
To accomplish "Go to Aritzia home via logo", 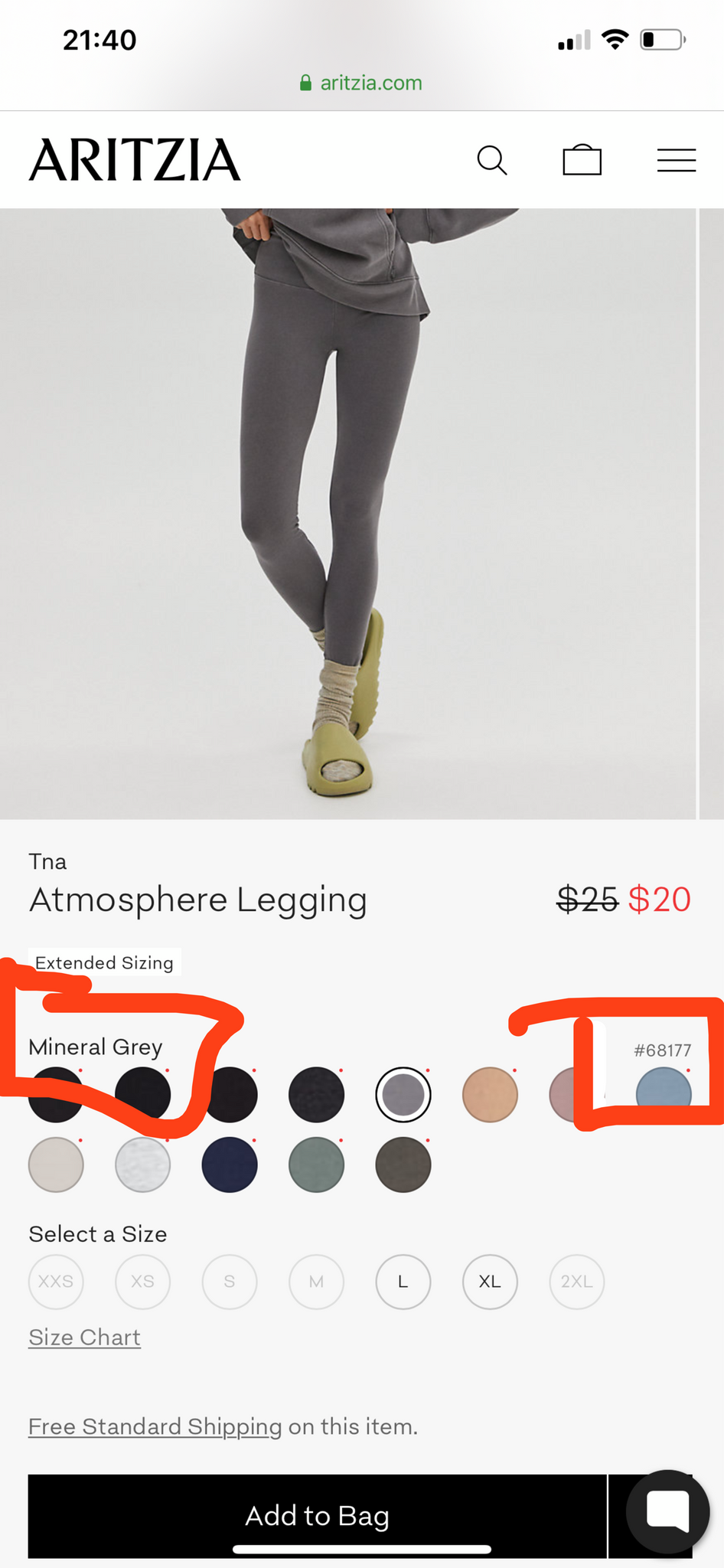I will 135,160.
